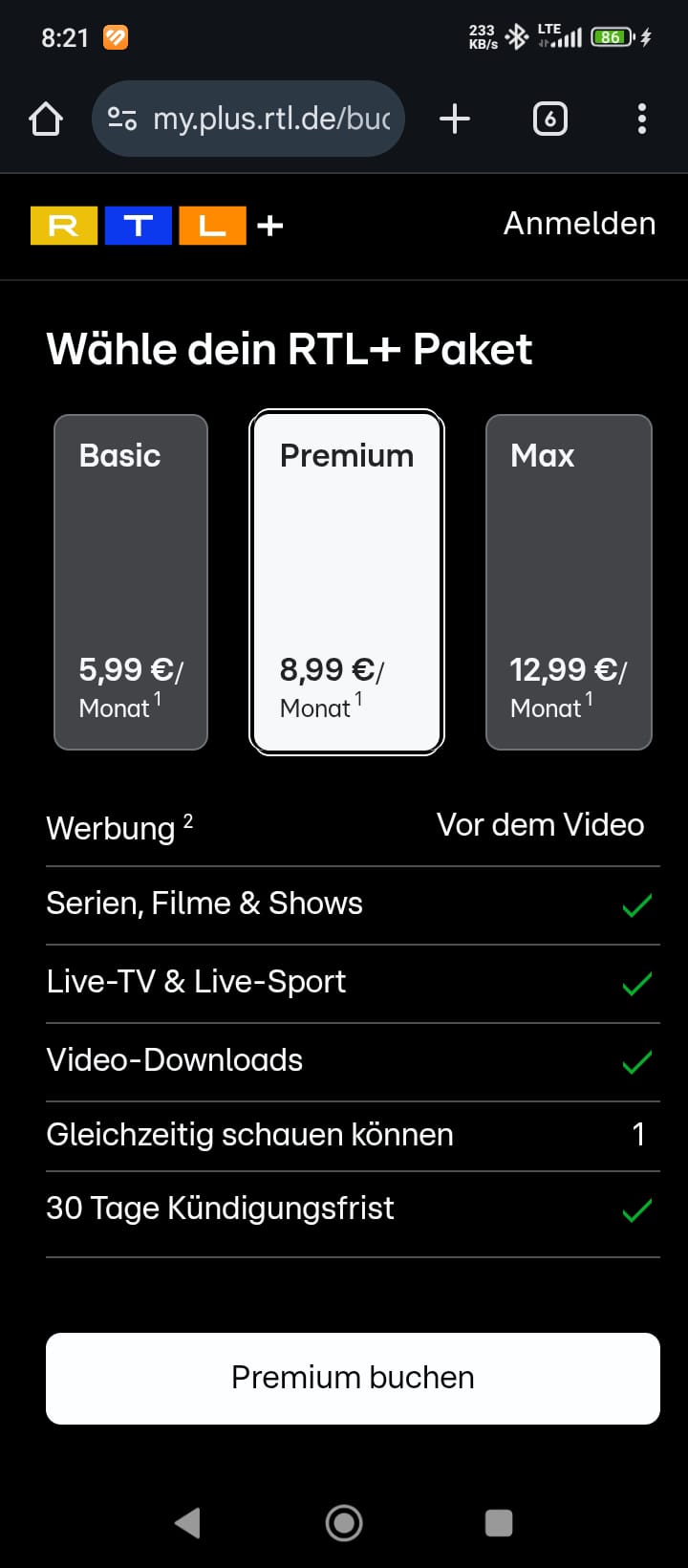The image size is (688, 1568).
Task: Go back with the system back button
Action: click(187, 1522)
